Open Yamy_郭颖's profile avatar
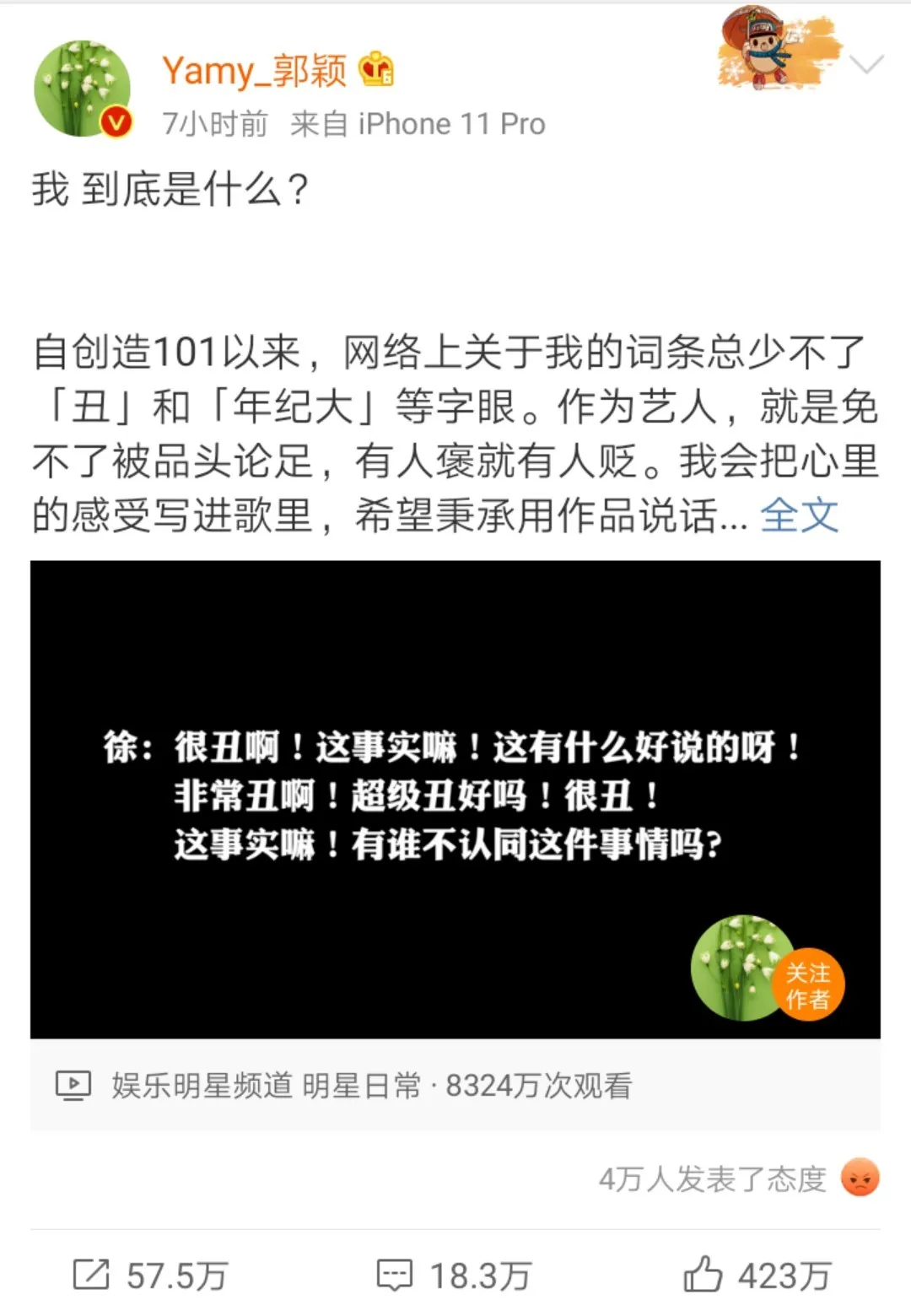Image resolution: width=911 pixels, height=1316 pixels. [82, 89]
